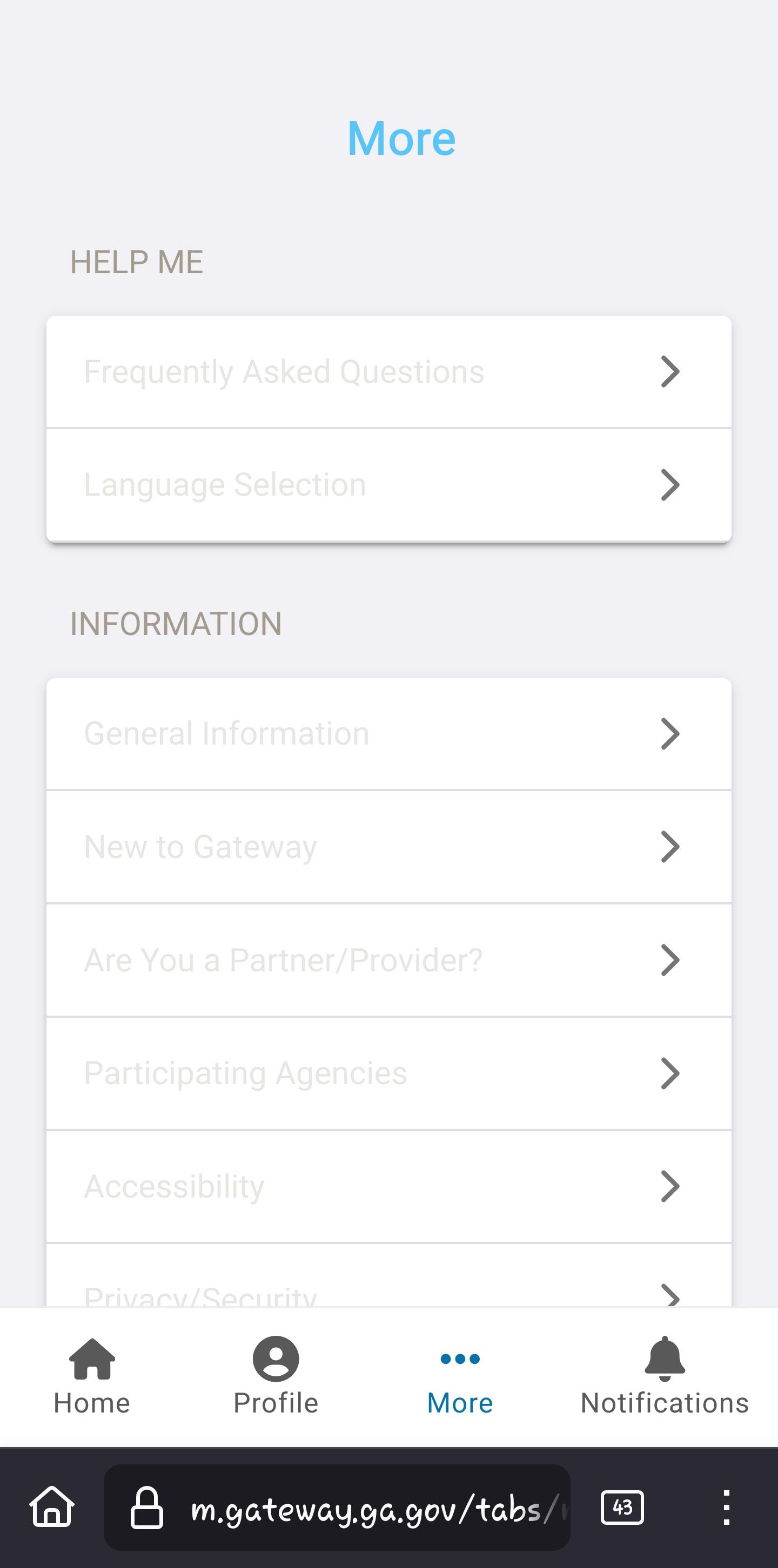This screenshot has width=778, height=1568.
Task: Tap the browser URL address bar
Action: (x=337, y=1507)
